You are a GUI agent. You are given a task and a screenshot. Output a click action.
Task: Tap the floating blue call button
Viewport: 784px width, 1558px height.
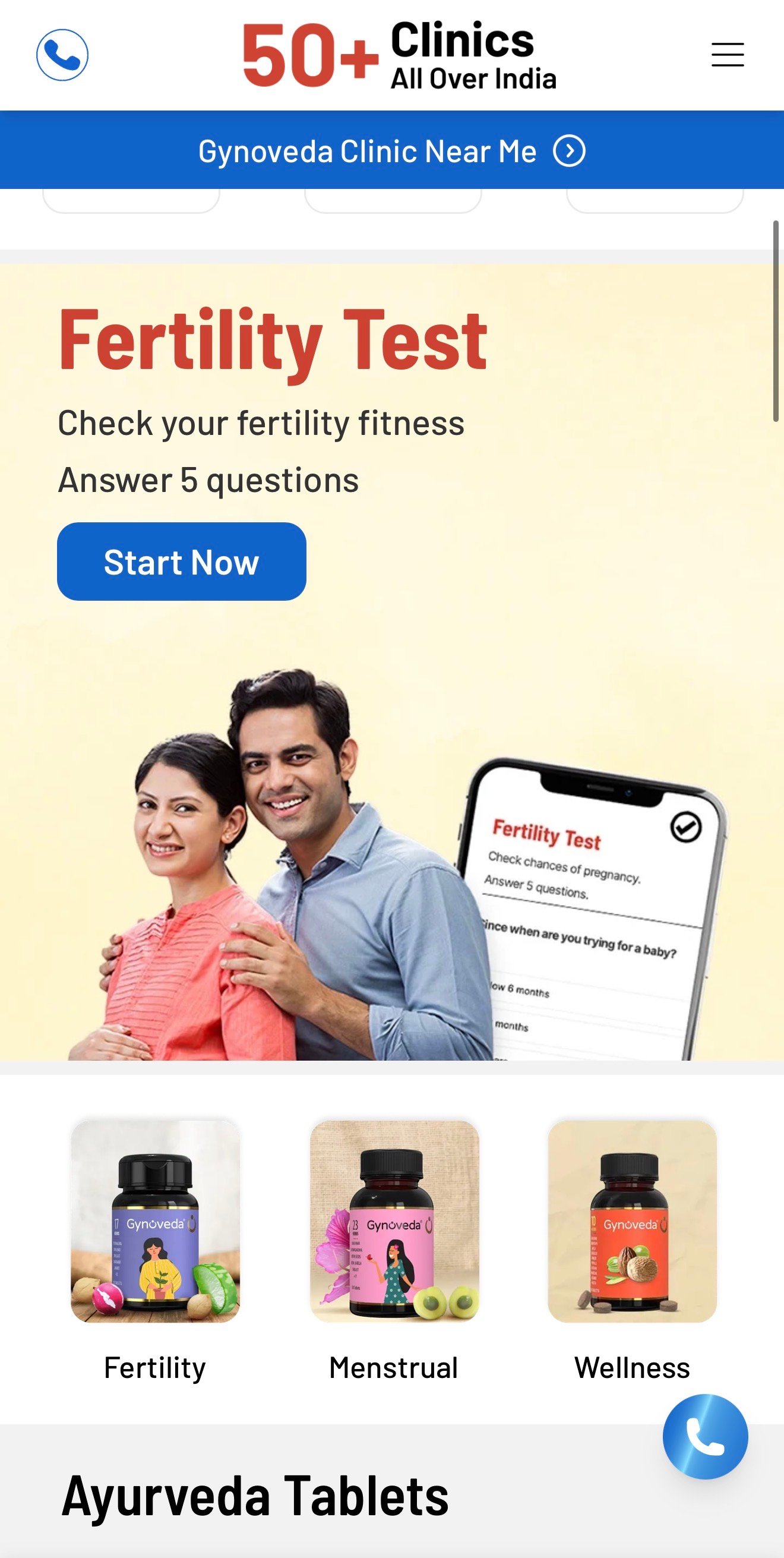(x=705, y=1436)
